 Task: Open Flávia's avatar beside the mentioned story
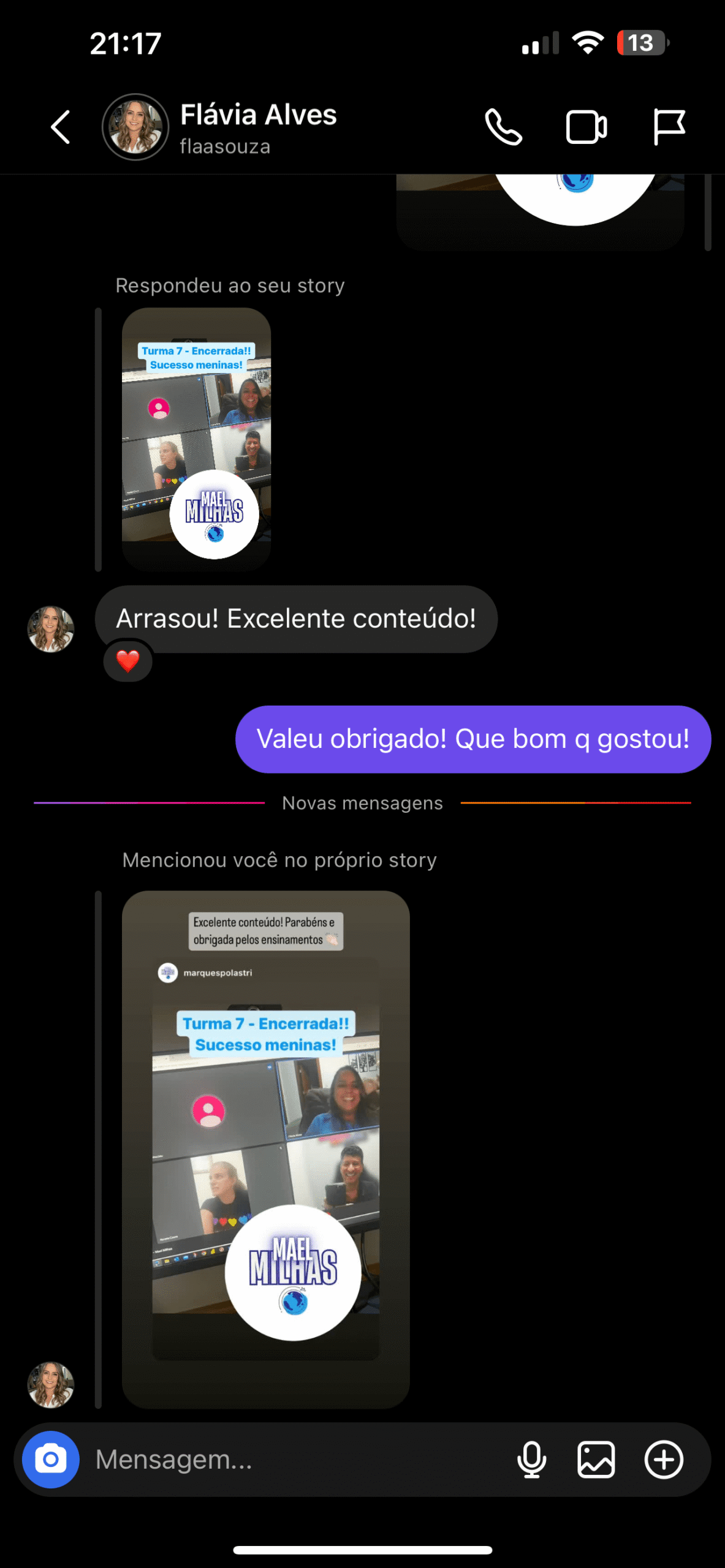51,1384
